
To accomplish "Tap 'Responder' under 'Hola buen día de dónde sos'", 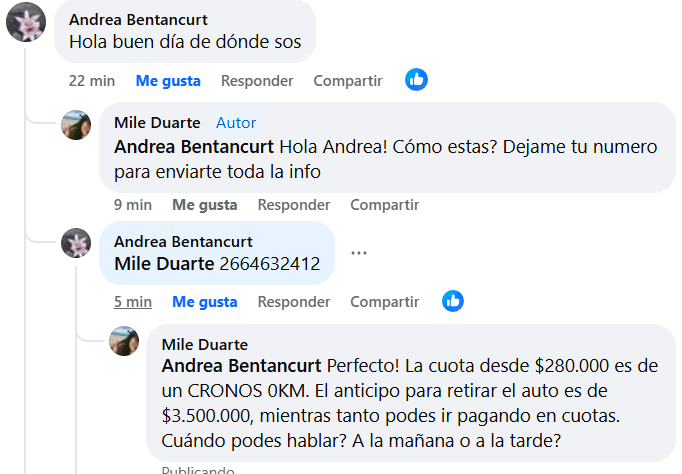I will pyautogui.click(x=257, y=80).
